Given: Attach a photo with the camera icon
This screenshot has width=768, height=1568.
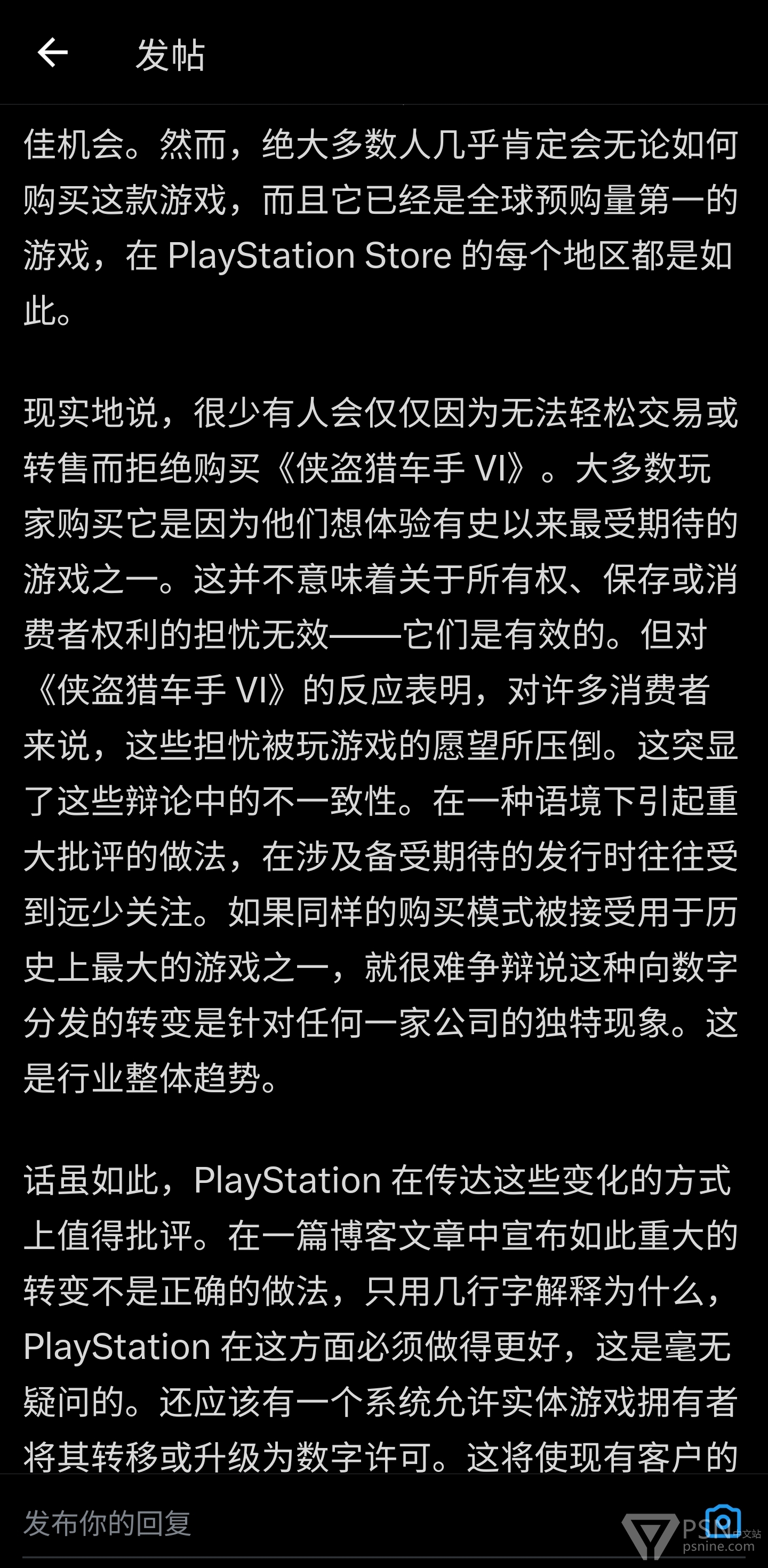Looking at the screenshot, I should tap(723, 1522).
